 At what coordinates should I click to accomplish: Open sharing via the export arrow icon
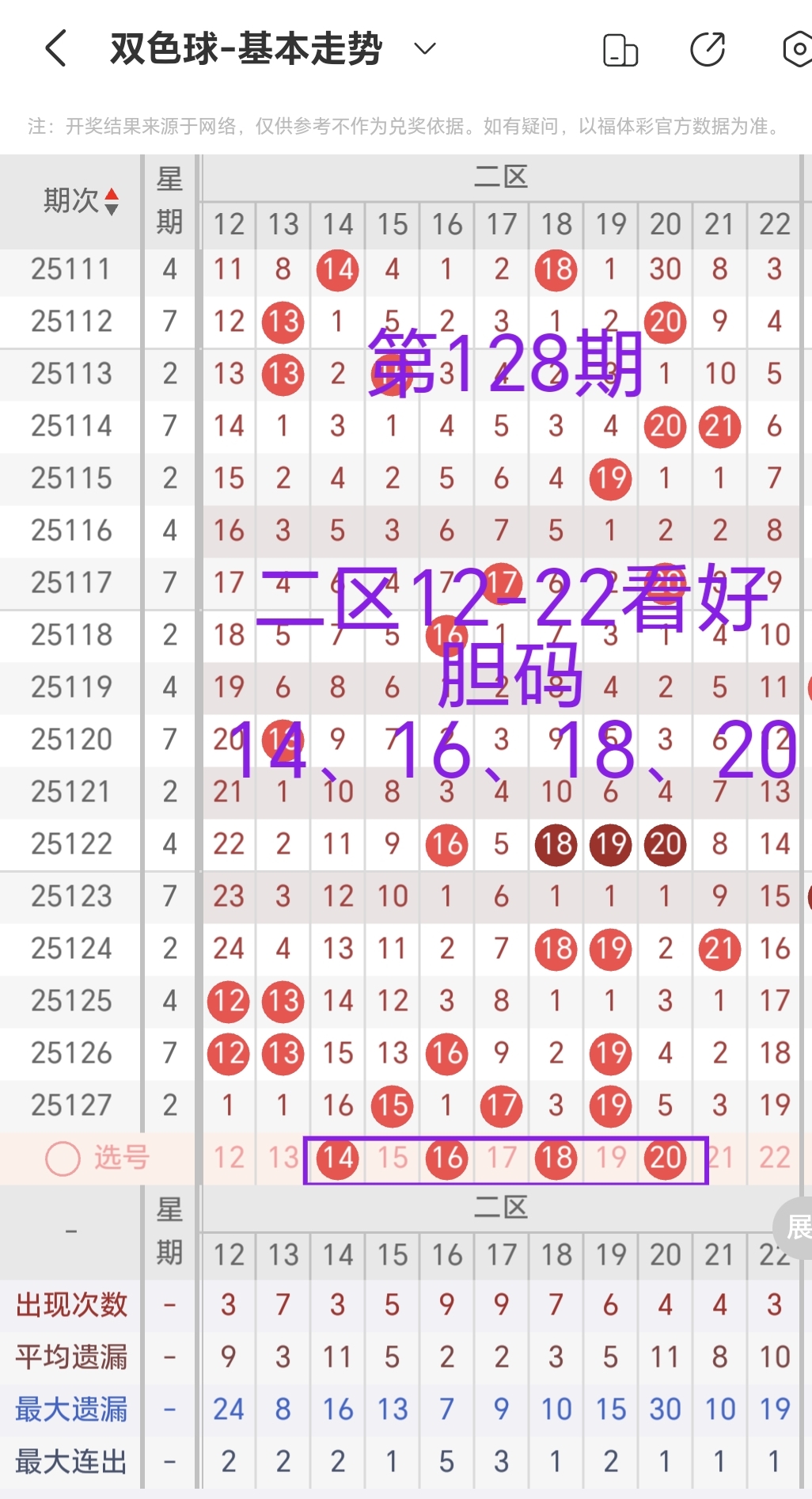[707, 48]
